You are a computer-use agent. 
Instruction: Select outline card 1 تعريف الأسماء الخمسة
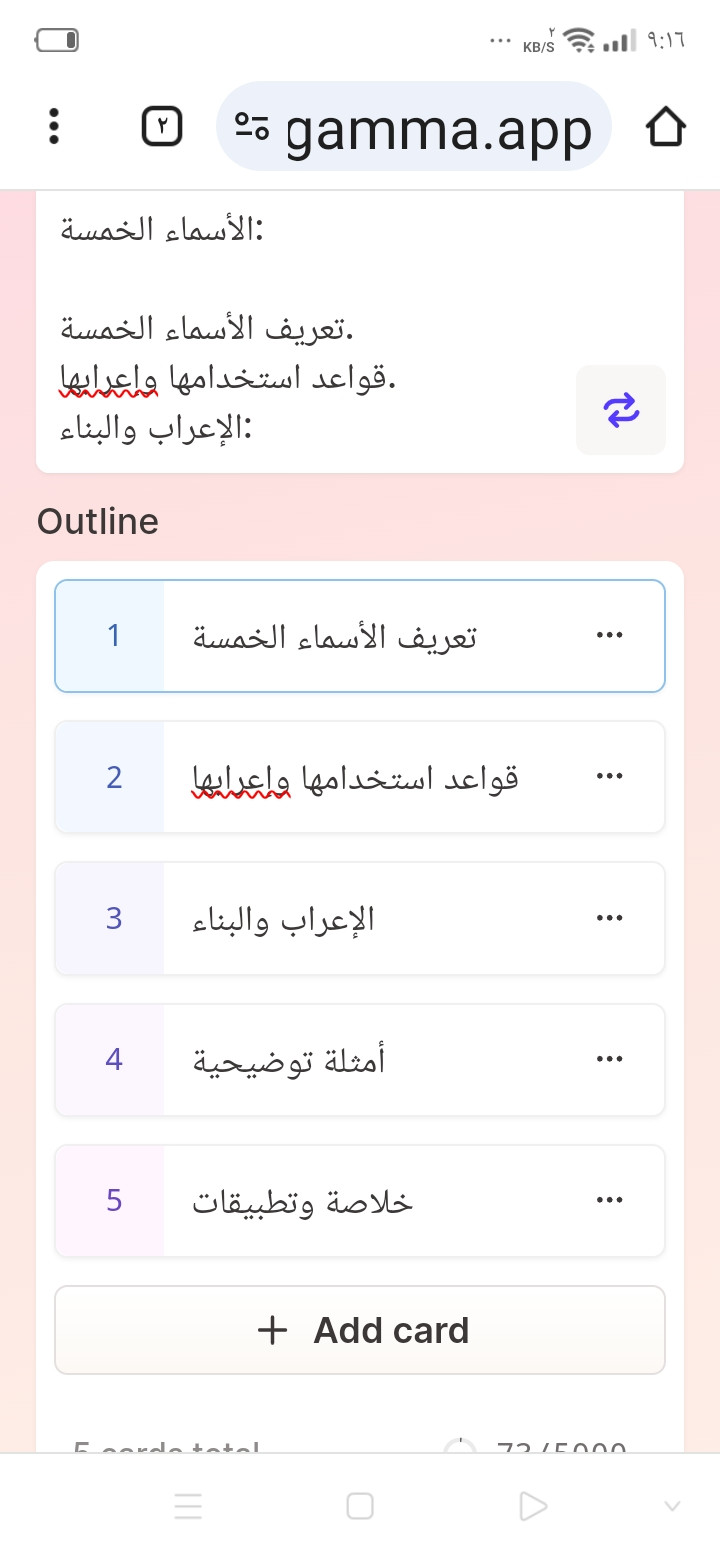coord(360,636)
